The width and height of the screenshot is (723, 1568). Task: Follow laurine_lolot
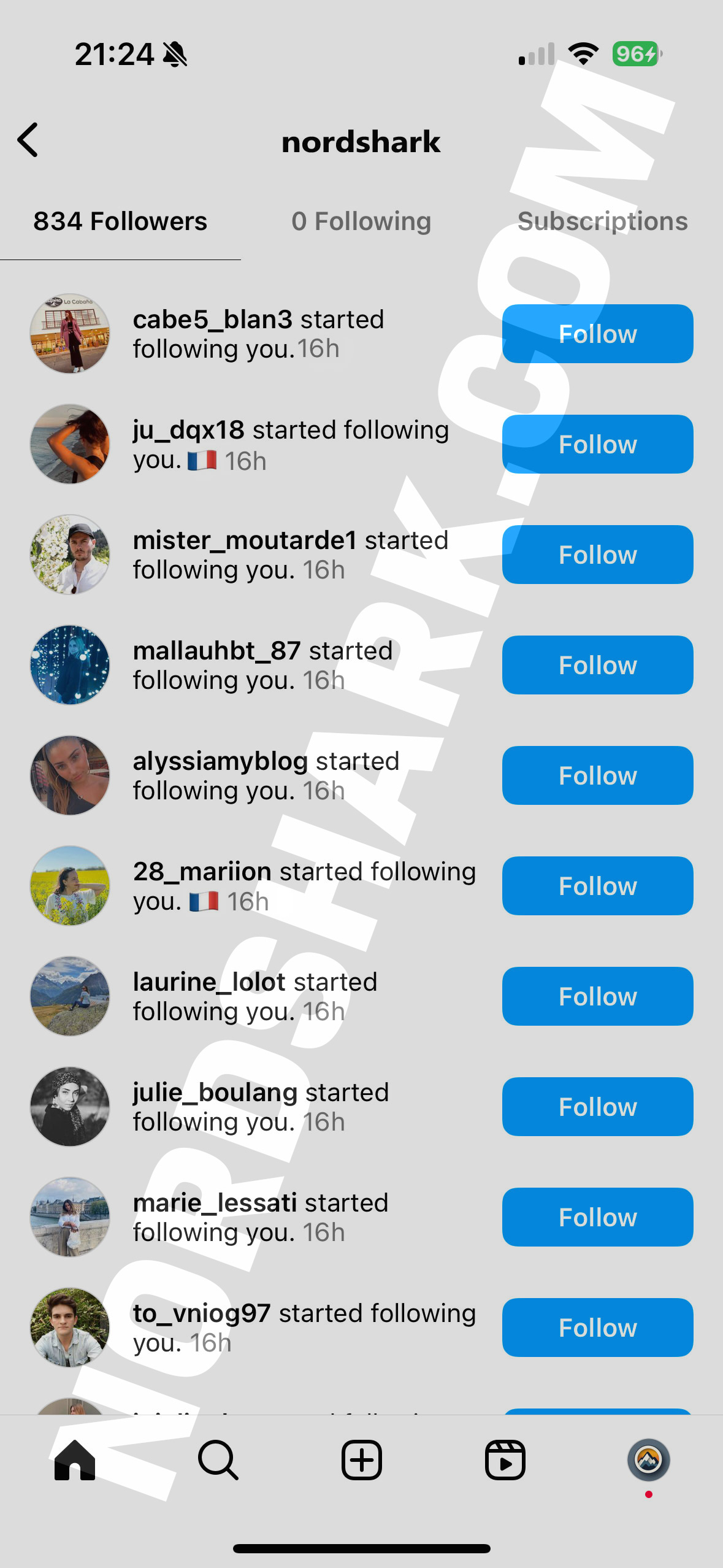click(597, 996)
